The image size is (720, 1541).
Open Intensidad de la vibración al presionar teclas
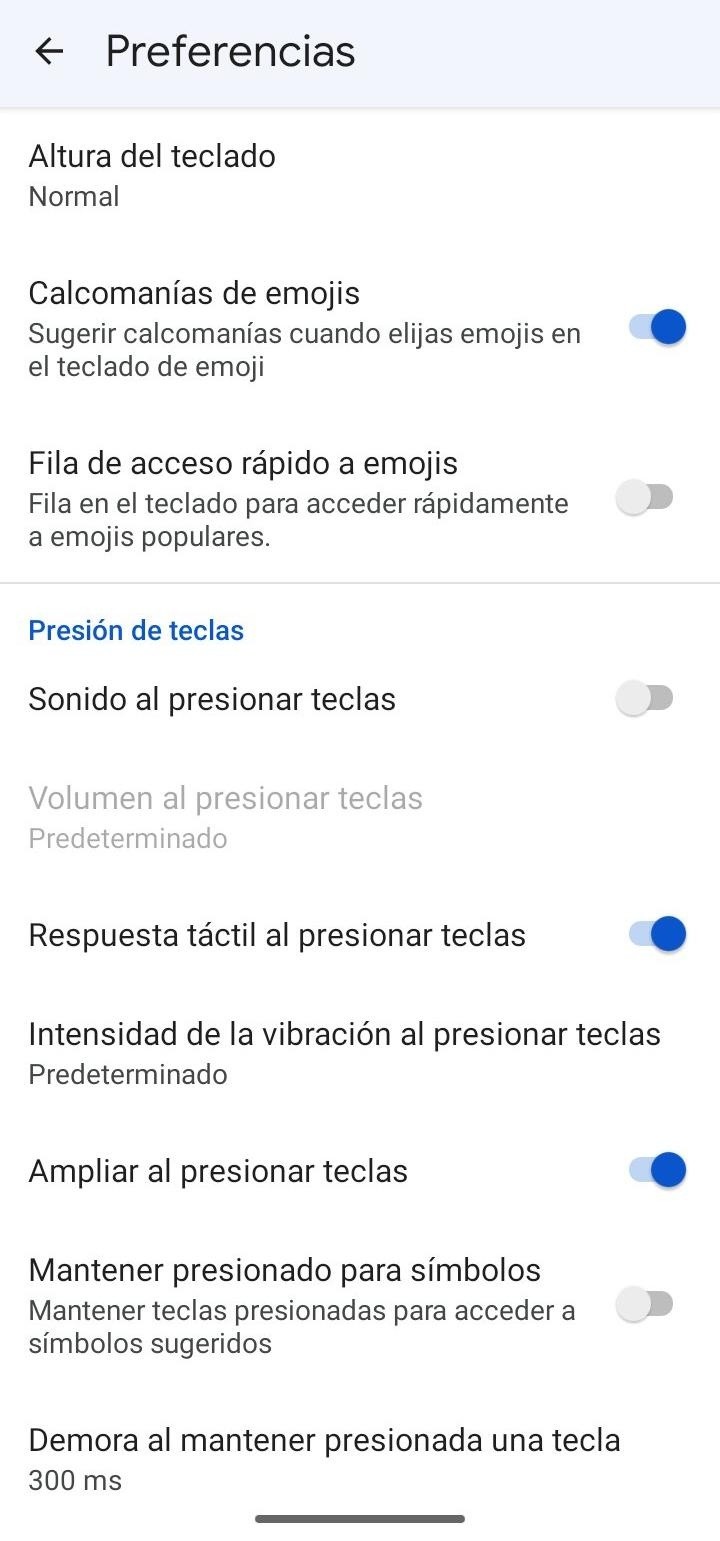(344, 1053)
